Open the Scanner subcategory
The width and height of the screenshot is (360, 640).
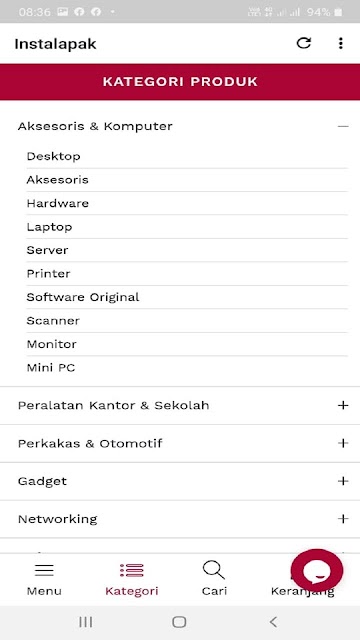coord(187,321)
